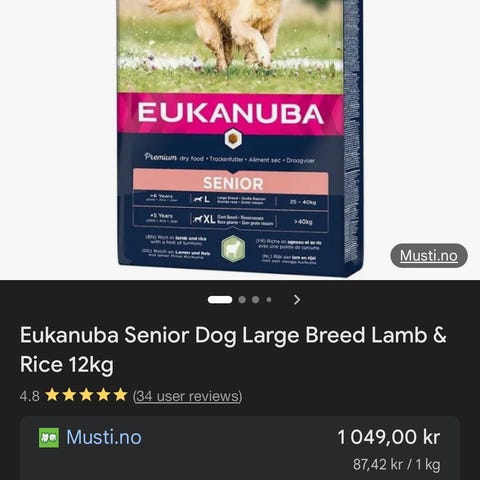
Task: View the Eukanuba product photo
Action: [x=240, y=138]
